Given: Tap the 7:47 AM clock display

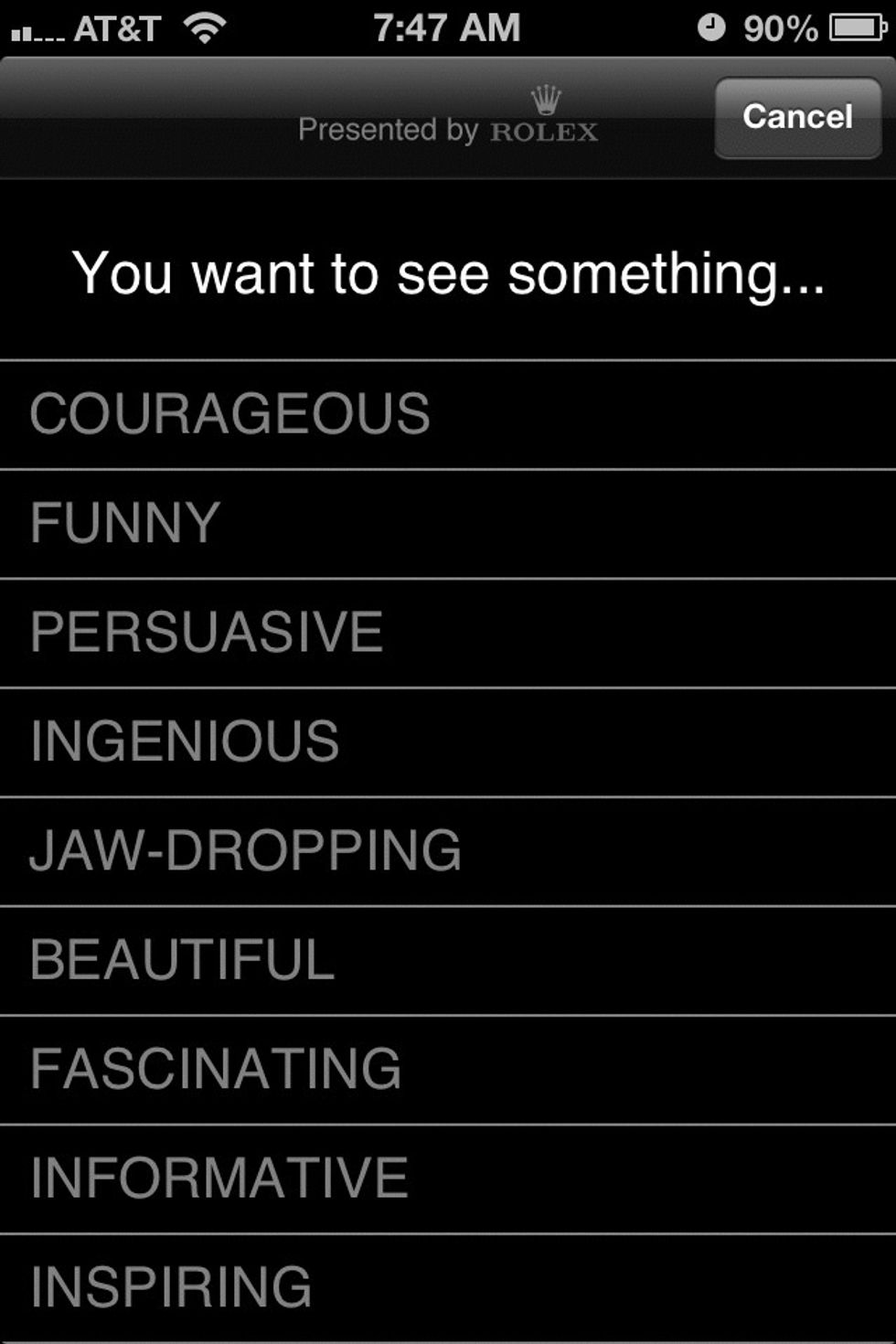Looking at the screenshot, I should coord(448,27).
